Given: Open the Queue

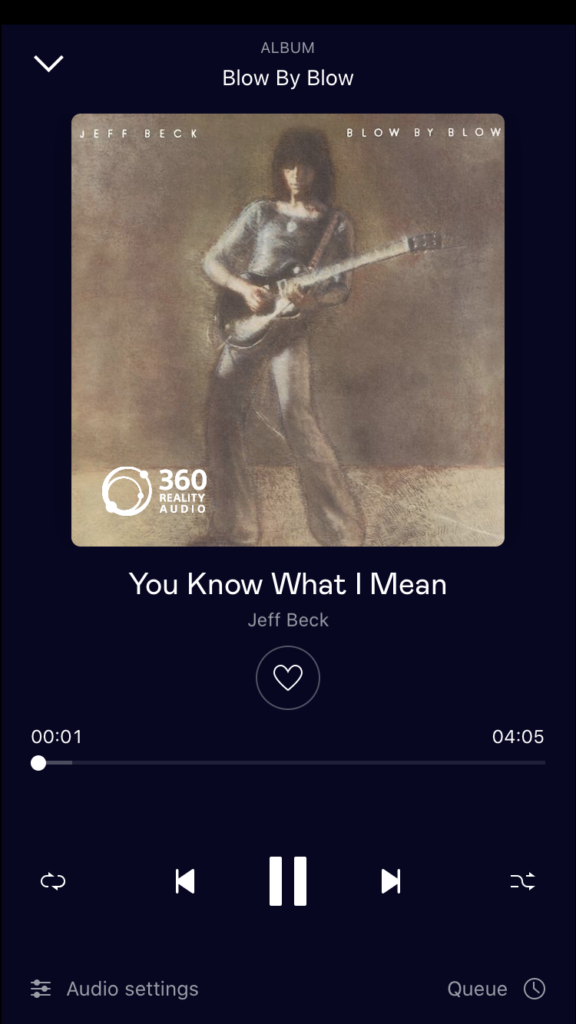Looking at the screenshot, I should (x=477, y=989).
